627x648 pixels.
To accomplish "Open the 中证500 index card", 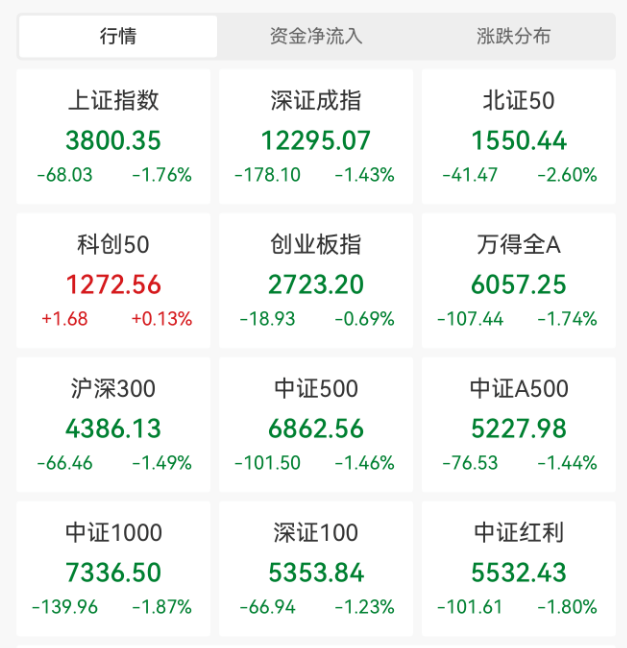I will 316,425.
